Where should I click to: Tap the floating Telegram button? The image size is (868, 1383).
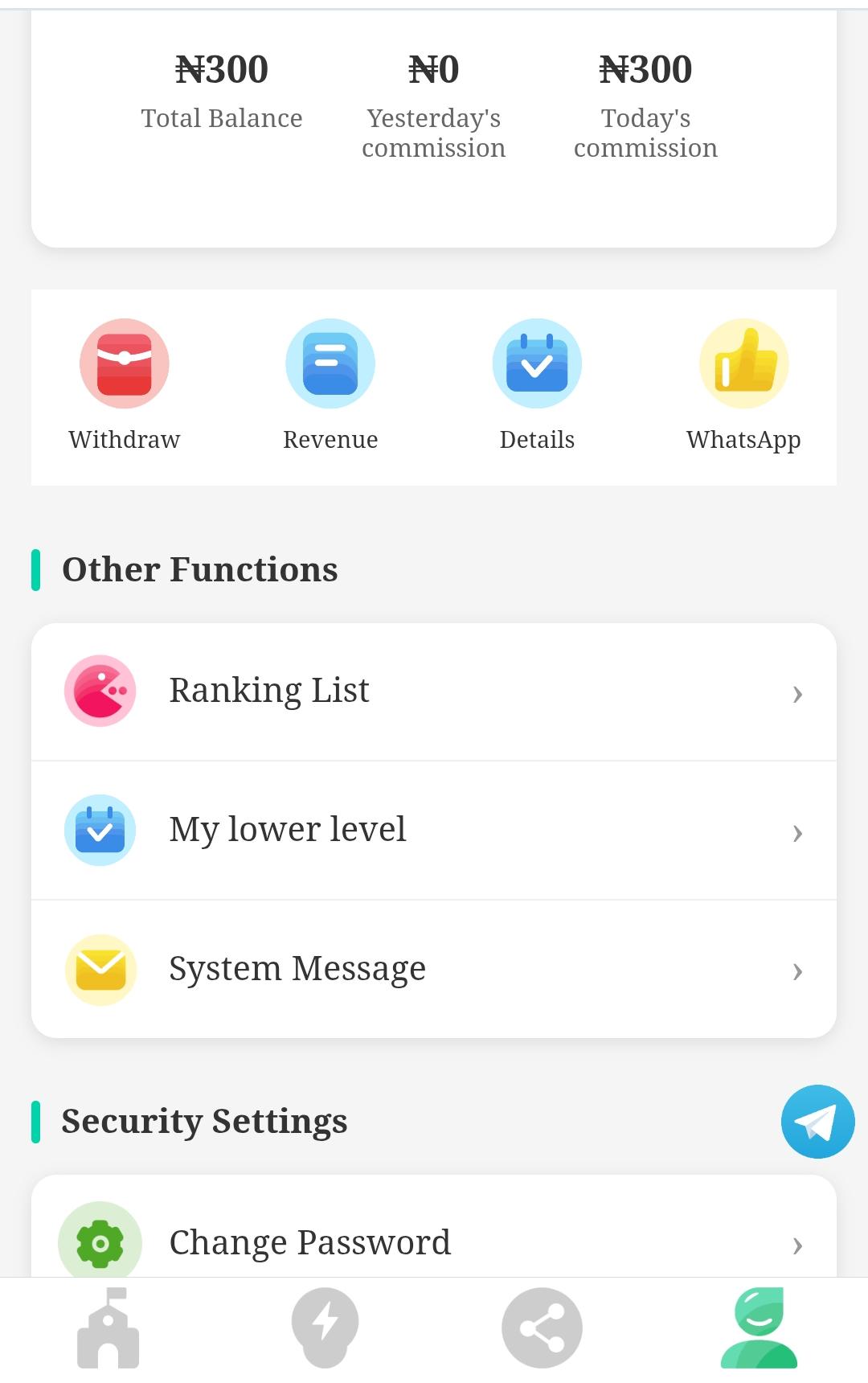pyautogui.click(x=817, y=1122)
